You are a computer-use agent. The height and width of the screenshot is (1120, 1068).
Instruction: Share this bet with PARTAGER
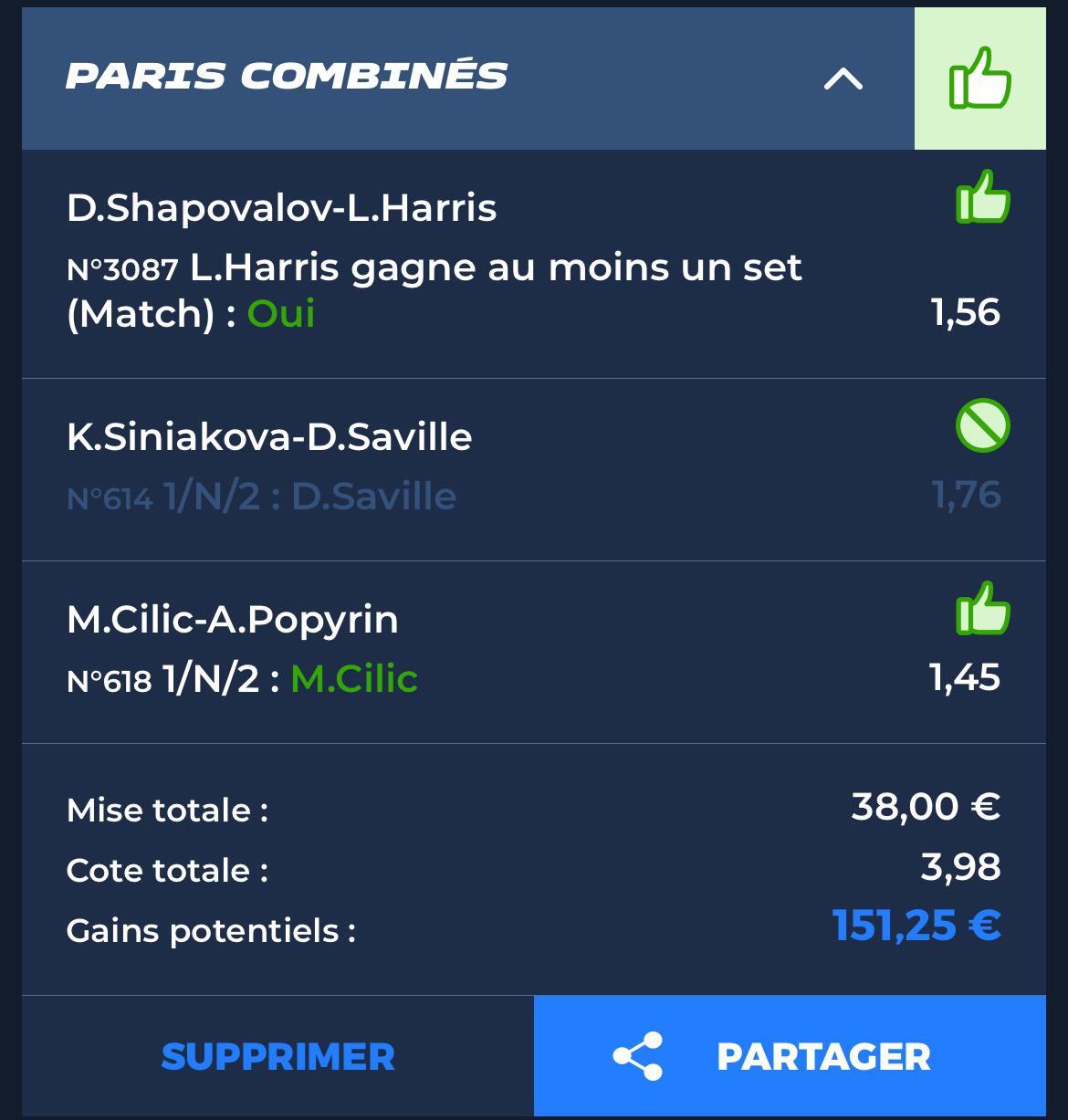[790, 1057]
